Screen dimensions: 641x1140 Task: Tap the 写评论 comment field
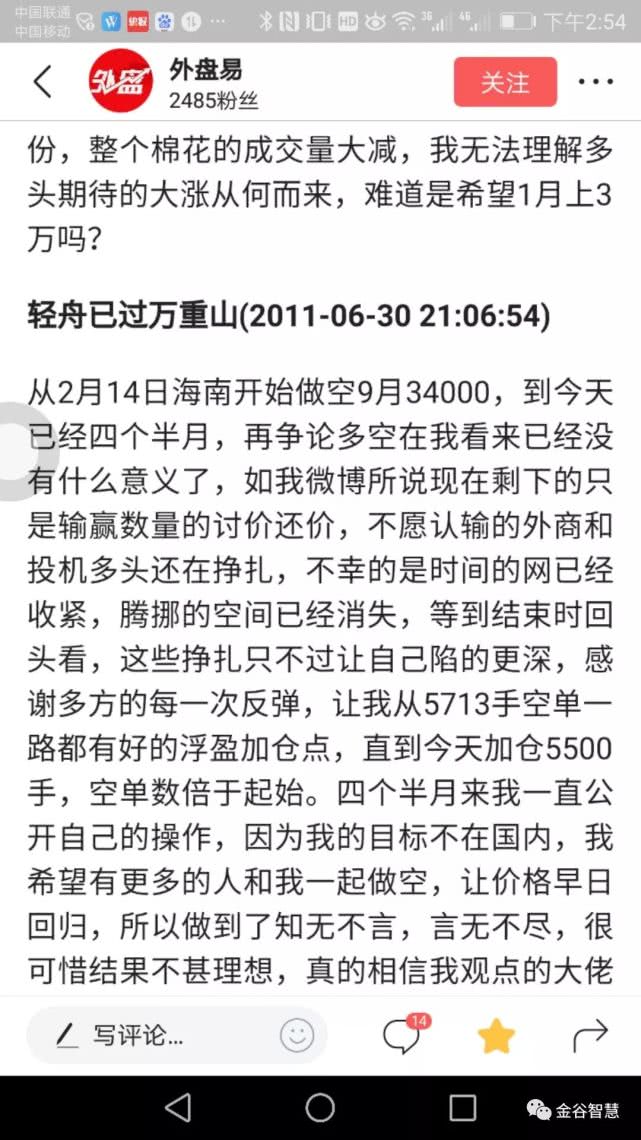pos(177,1035)
